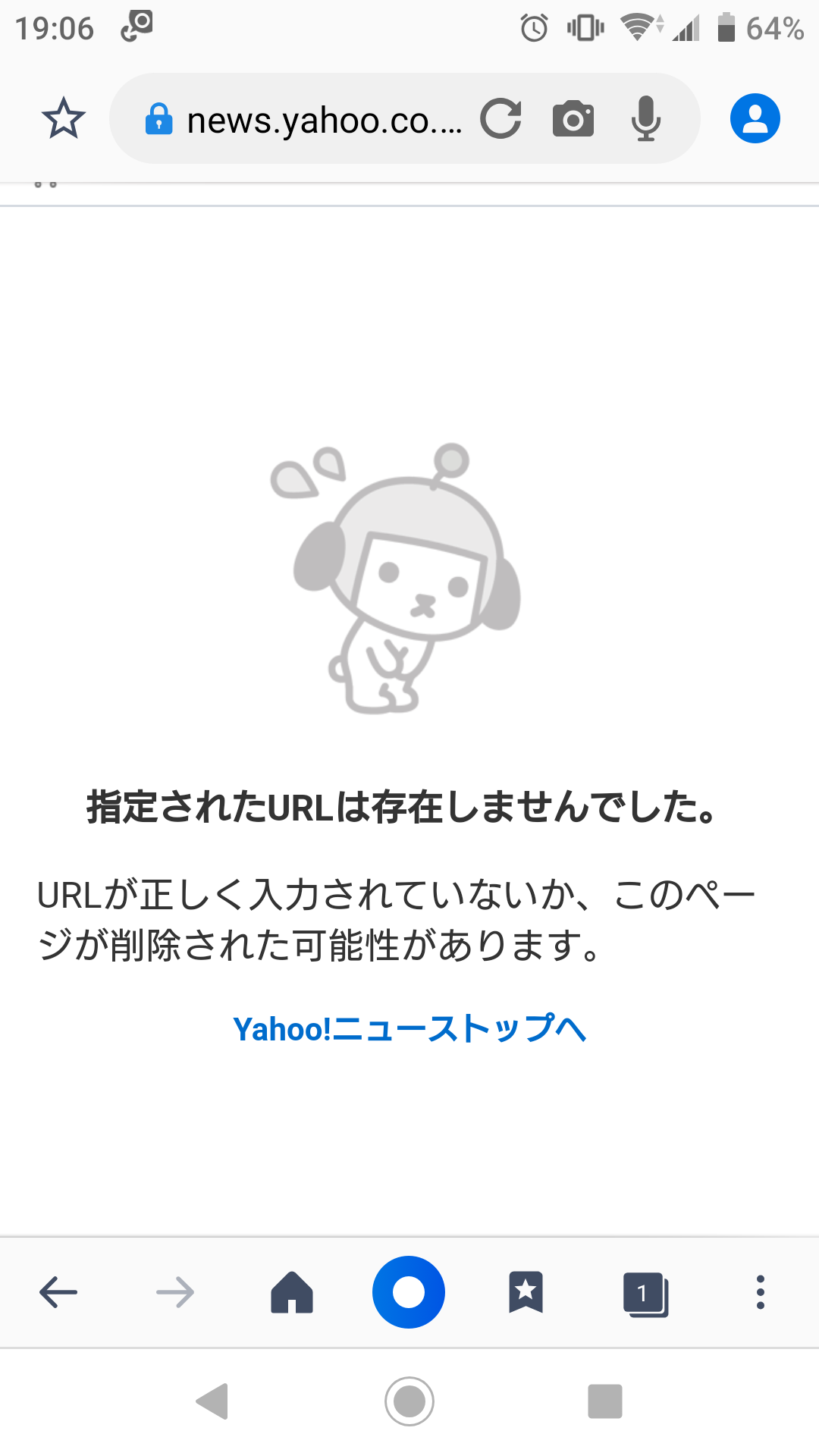Tap the system back button
Viewport: 819px width, 1456px height.
pyautogui.click(x=213, y=1401)
